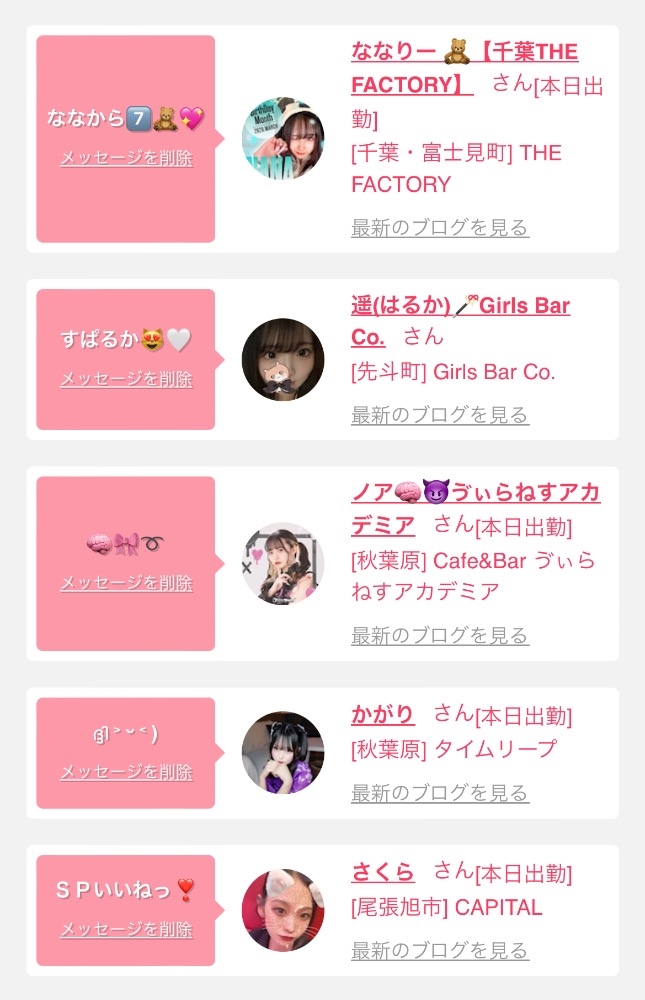Delete the ななから message
The width and height of the screenshot is (645, 1000).
tap(126, 158)
